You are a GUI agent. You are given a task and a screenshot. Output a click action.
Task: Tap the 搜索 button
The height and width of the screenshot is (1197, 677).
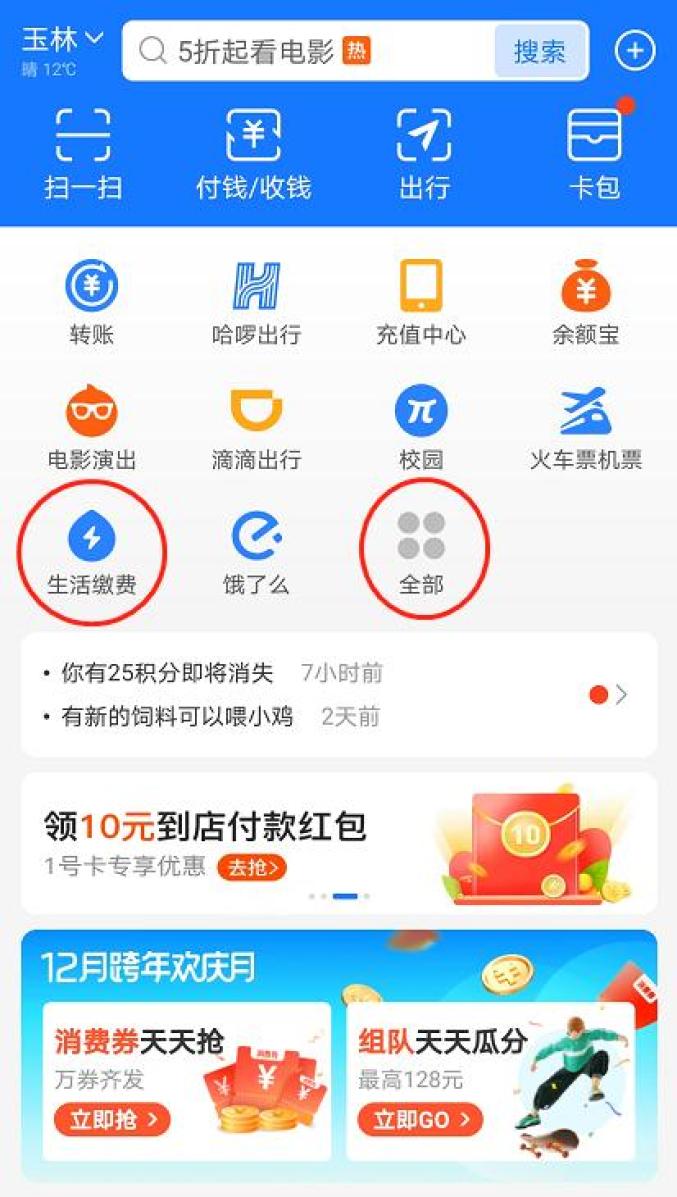point(539,51)
